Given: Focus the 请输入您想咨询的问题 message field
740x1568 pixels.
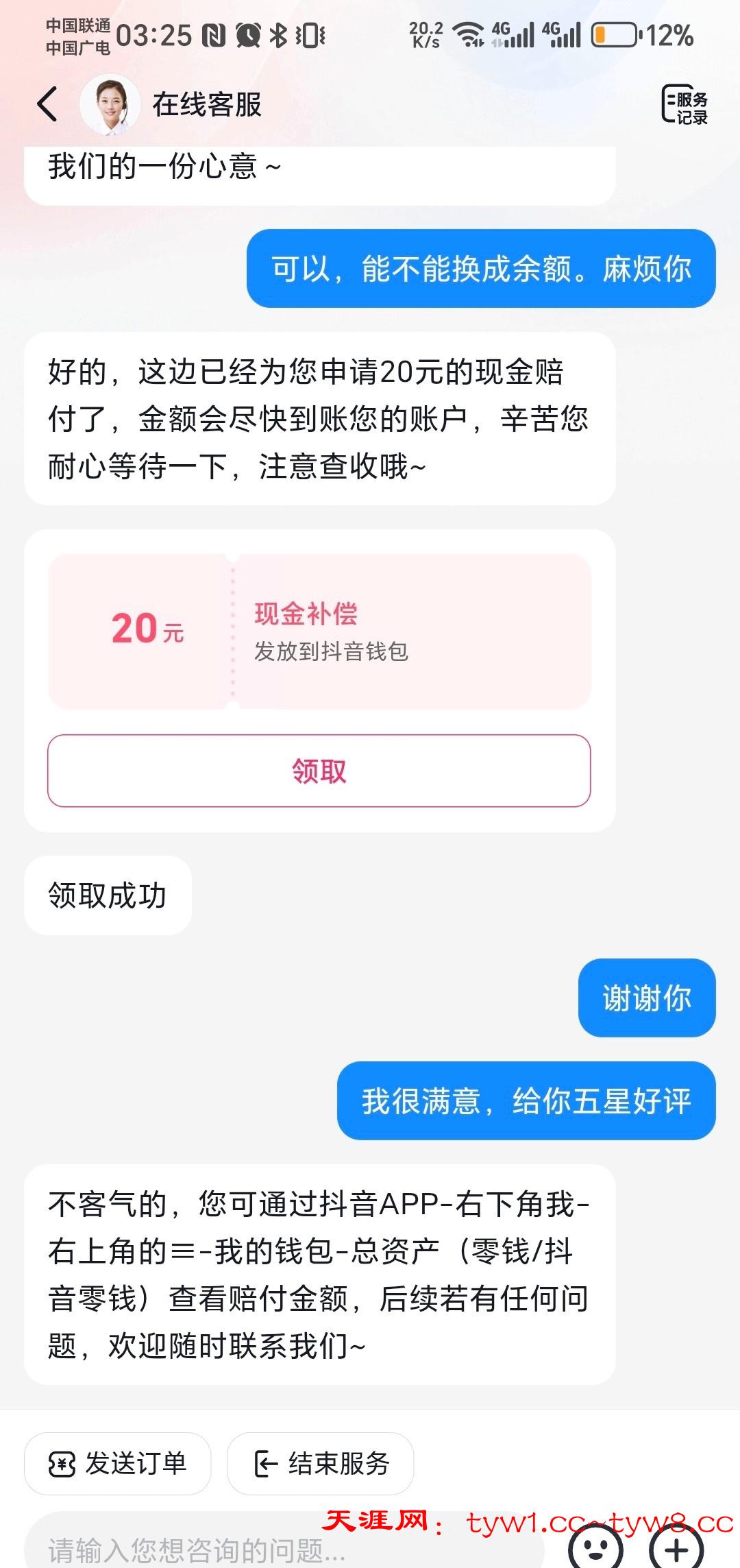Looking at the screenshot, I should [x=274, y=1548].
